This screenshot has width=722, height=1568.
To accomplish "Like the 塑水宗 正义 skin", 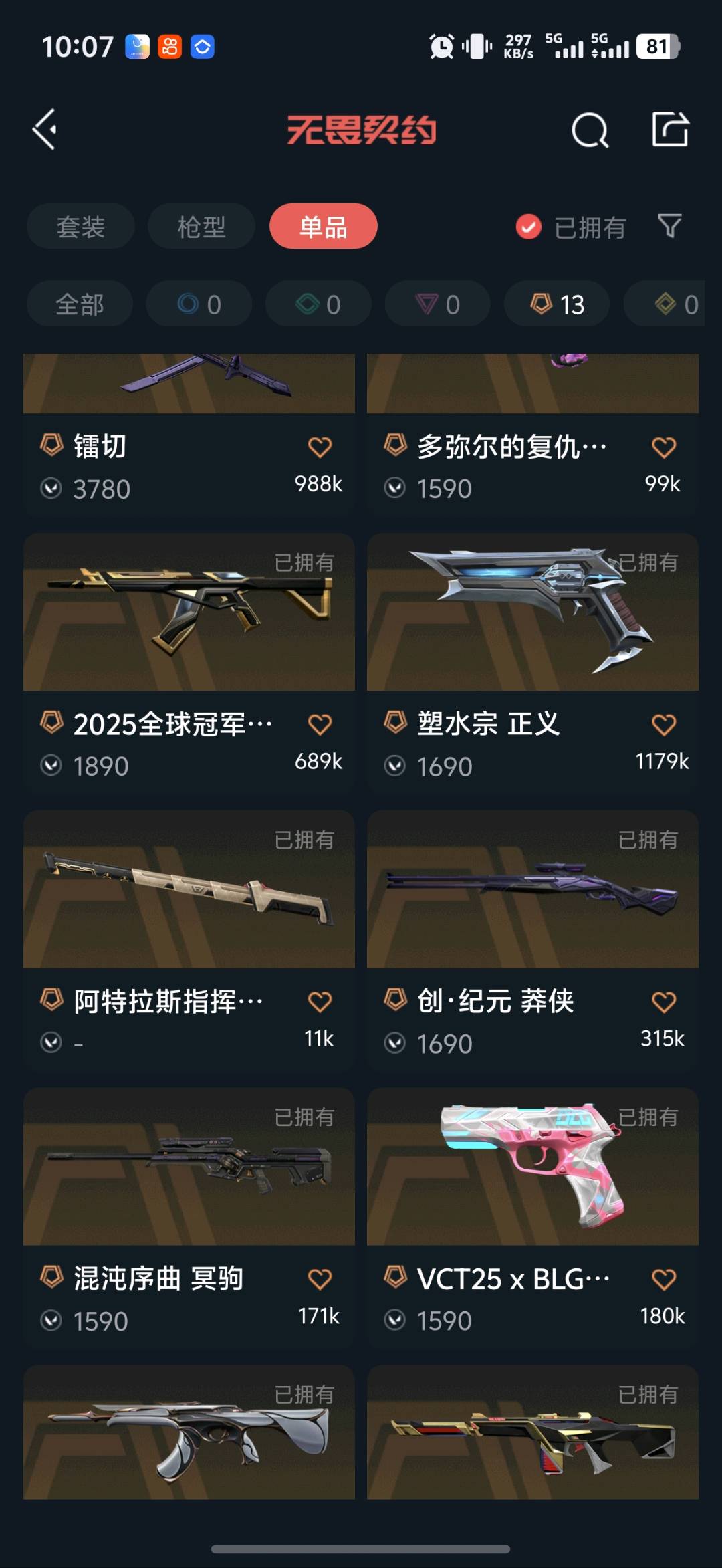I will 663,724.
